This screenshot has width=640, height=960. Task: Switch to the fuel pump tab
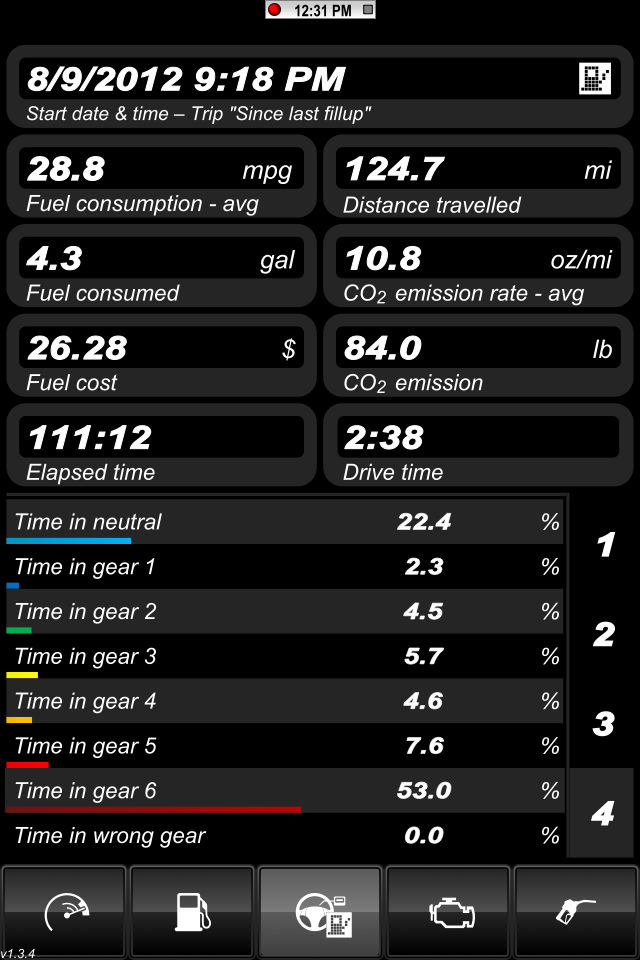tap(192, 912)
